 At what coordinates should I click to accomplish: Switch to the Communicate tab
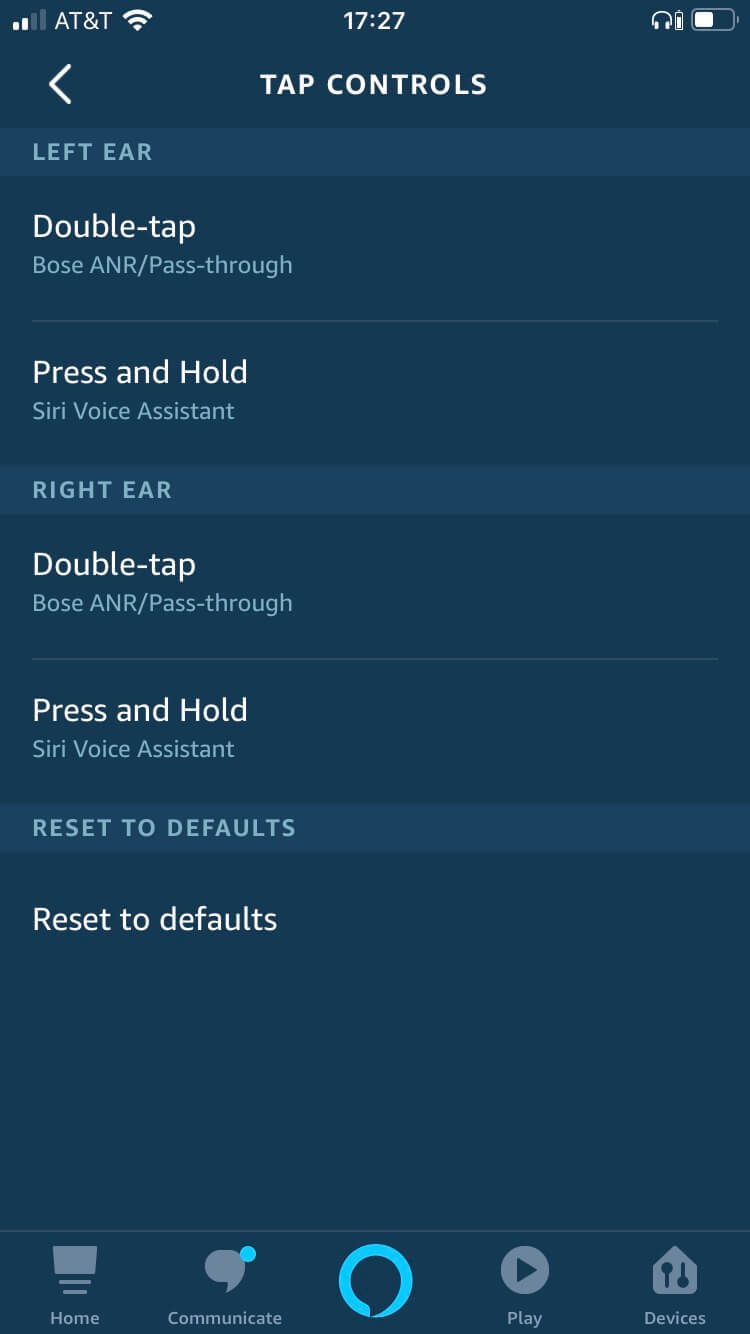pyautogui.click(x=225, y=1285)
